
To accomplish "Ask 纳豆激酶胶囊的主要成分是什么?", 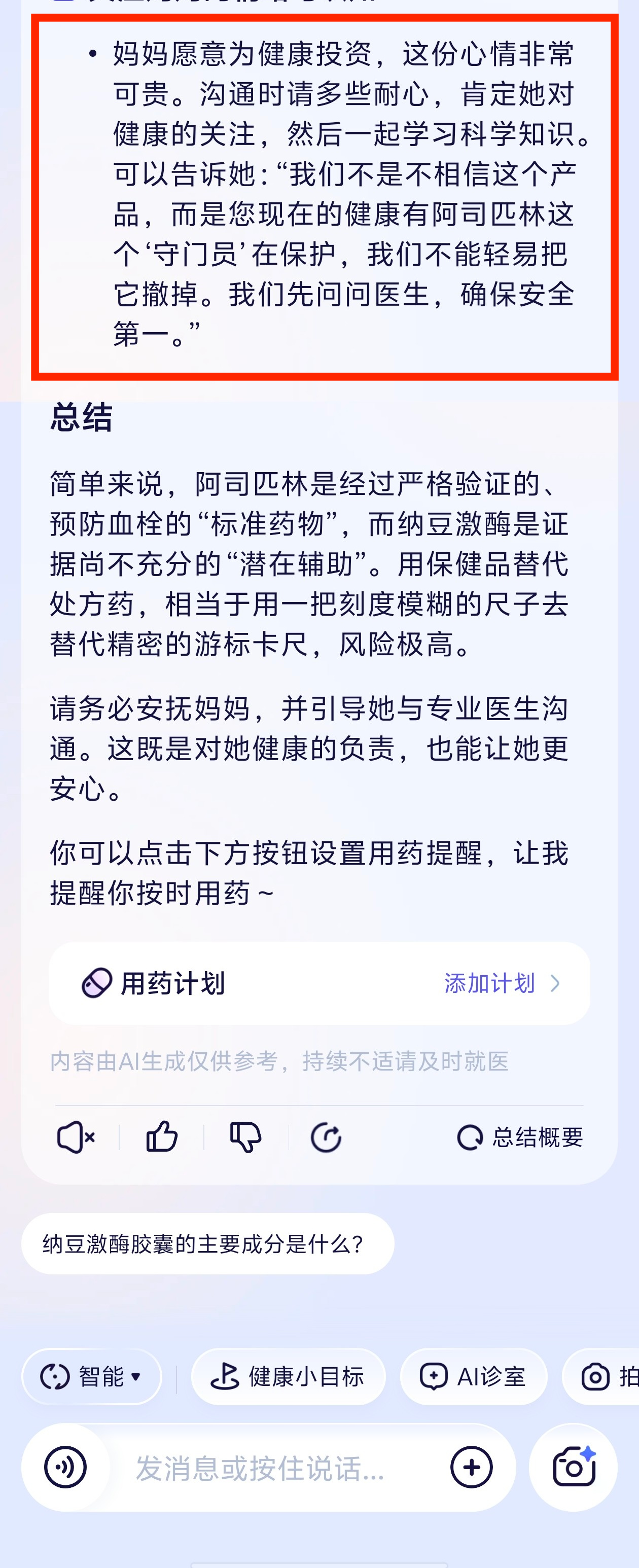I will pyautogui.click(x=207, y=1243).
